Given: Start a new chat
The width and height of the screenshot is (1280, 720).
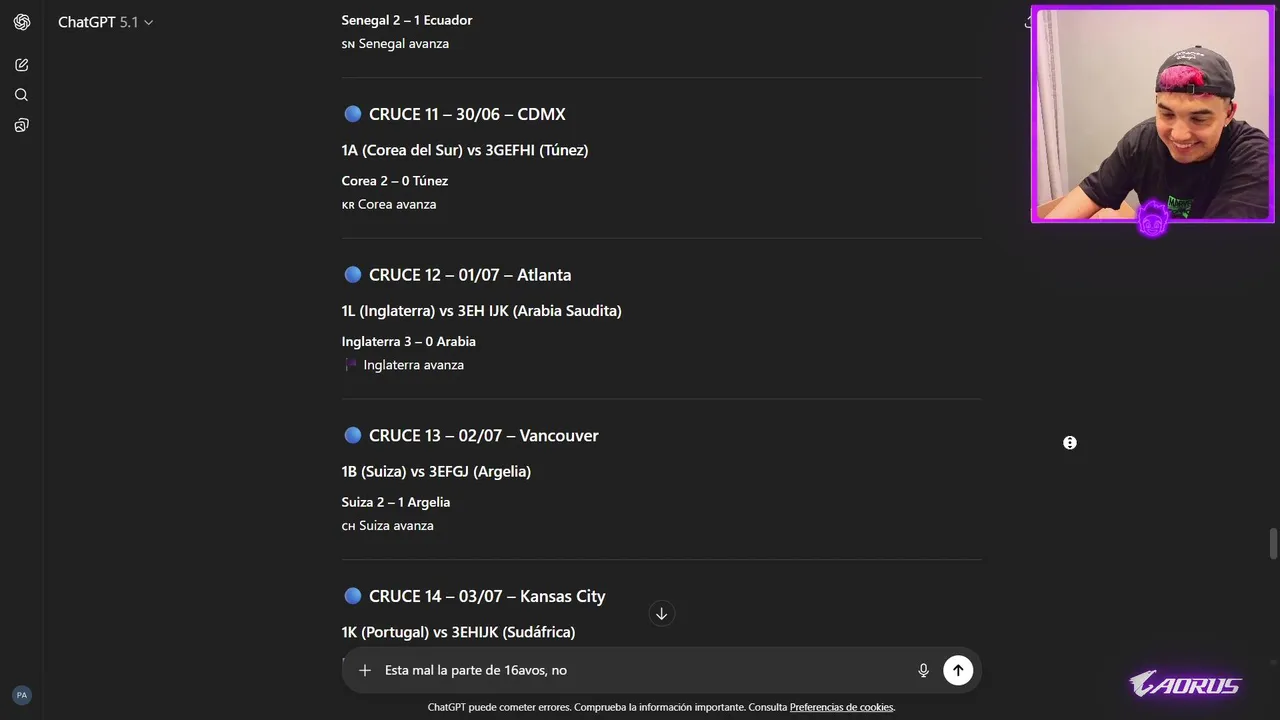Looking at the screenshot, I should click(21, 65).
